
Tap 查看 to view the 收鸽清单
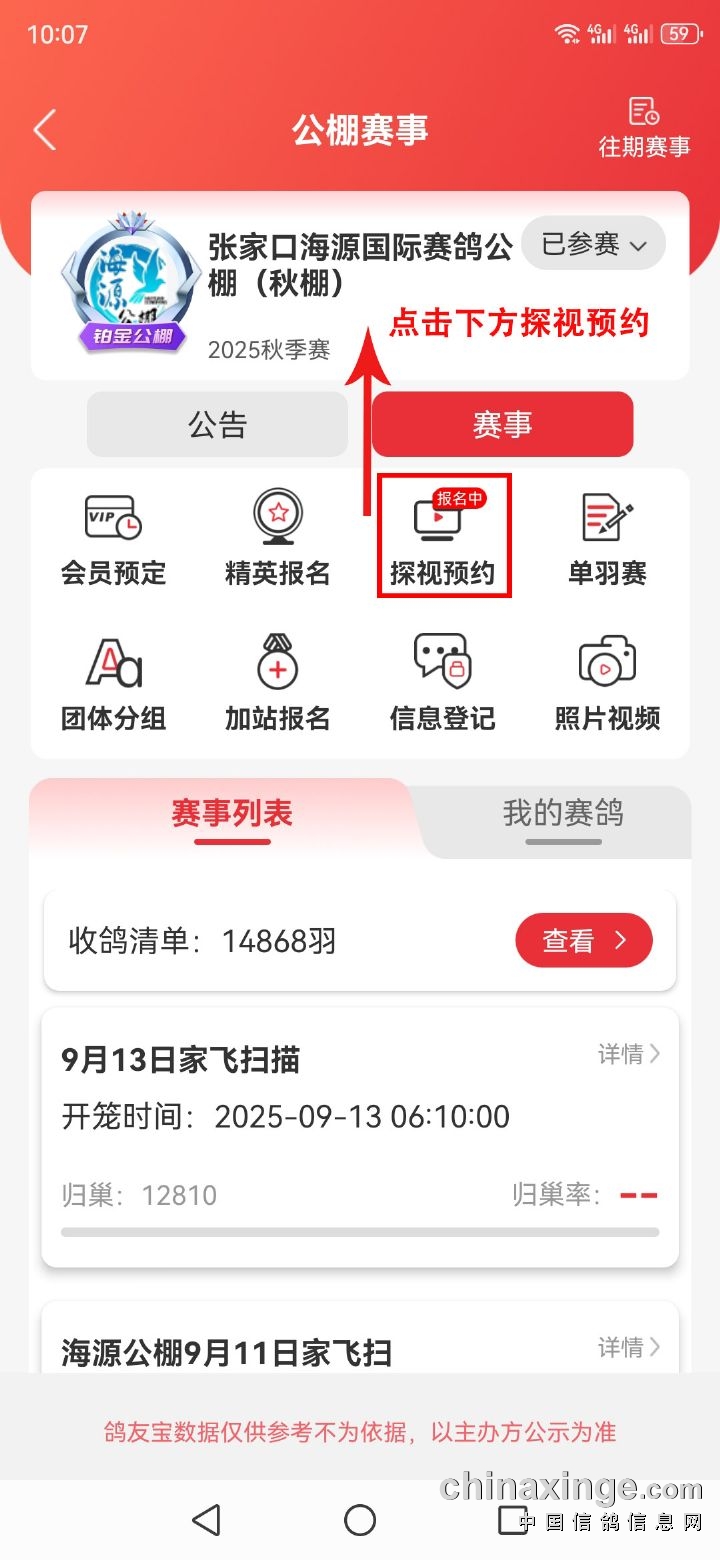click(584, 941)
